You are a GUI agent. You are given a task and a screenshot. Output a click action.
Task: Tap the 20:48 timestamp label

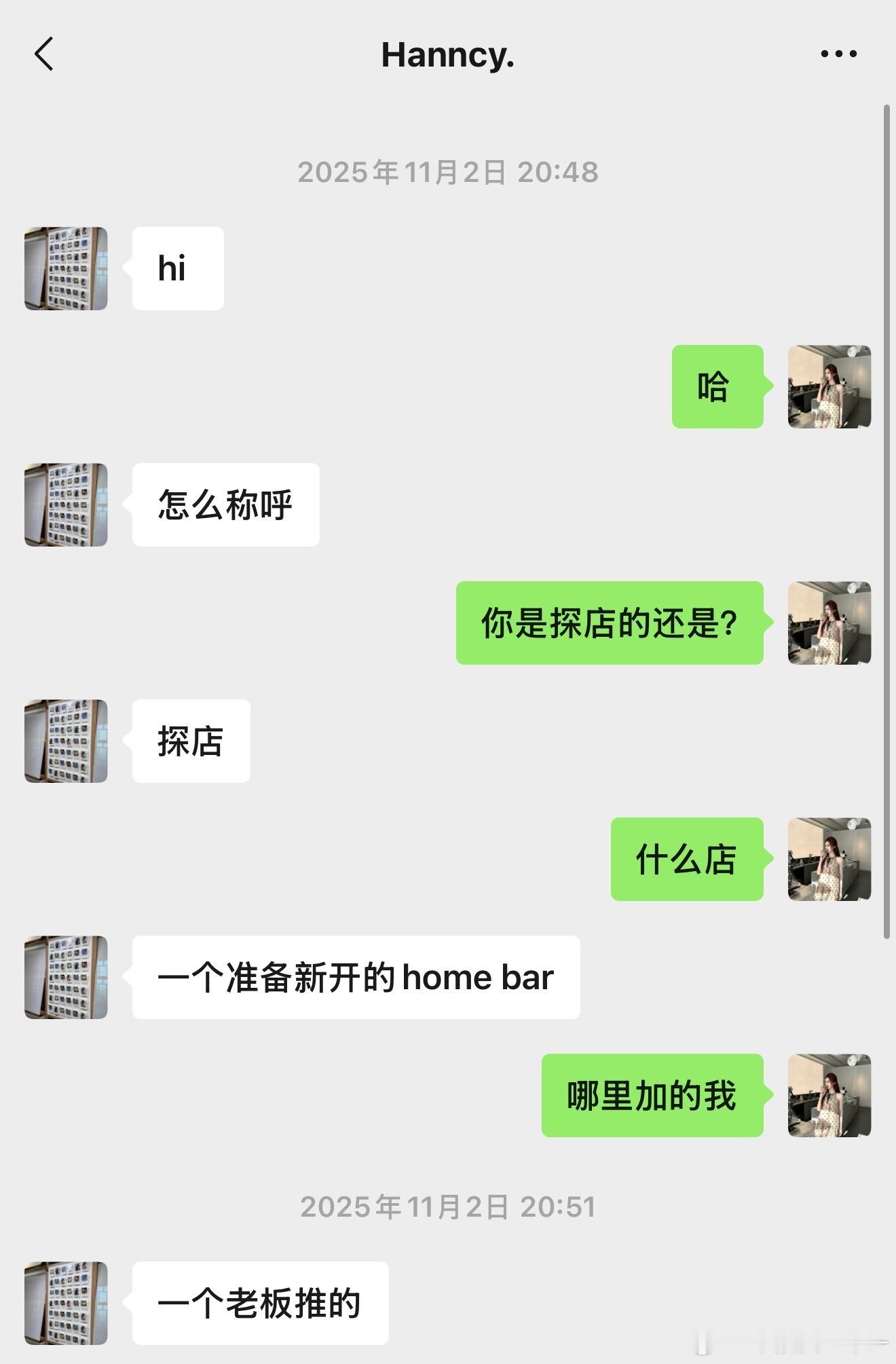coord(448,172)
